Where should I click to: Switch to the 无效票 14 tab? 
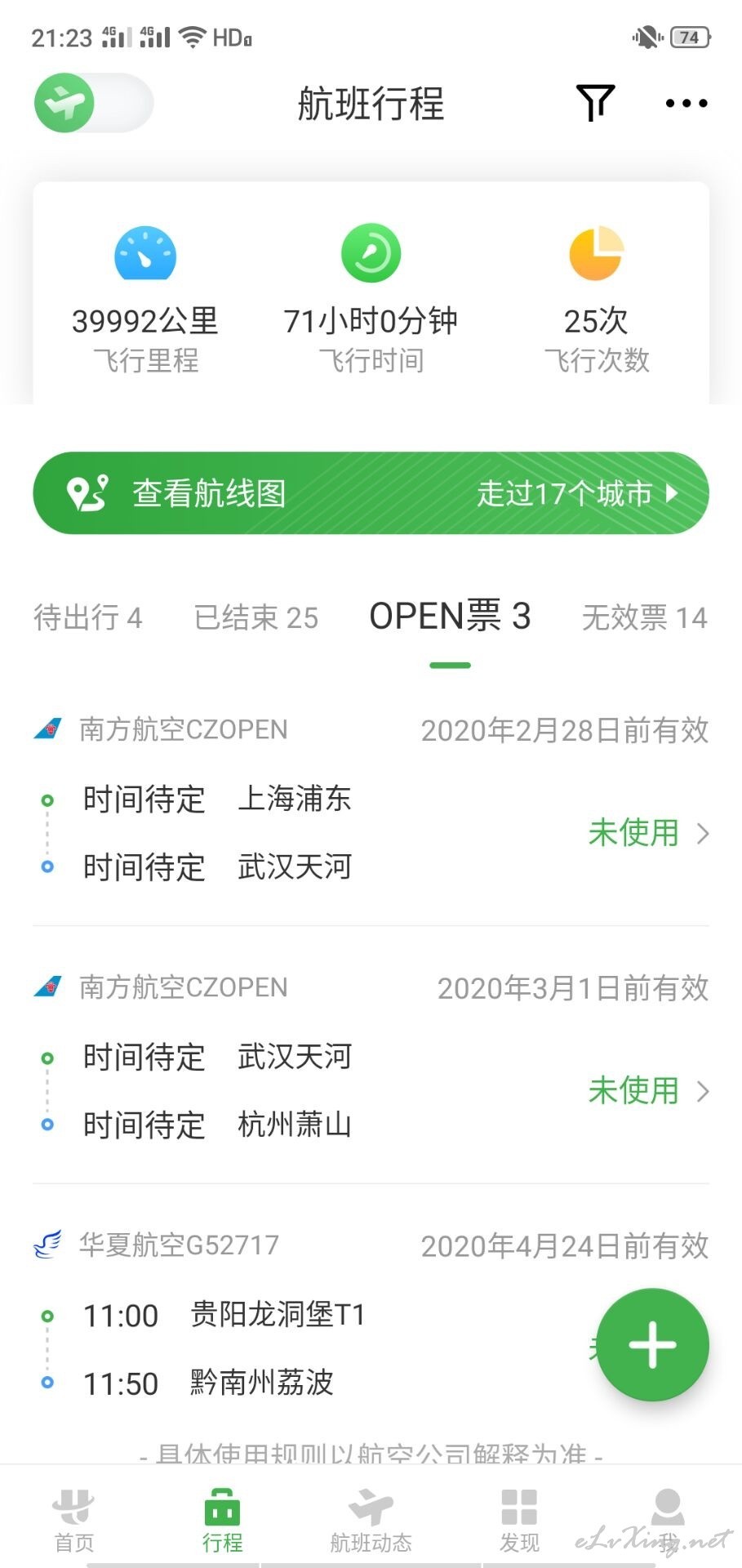click(644, 617)
